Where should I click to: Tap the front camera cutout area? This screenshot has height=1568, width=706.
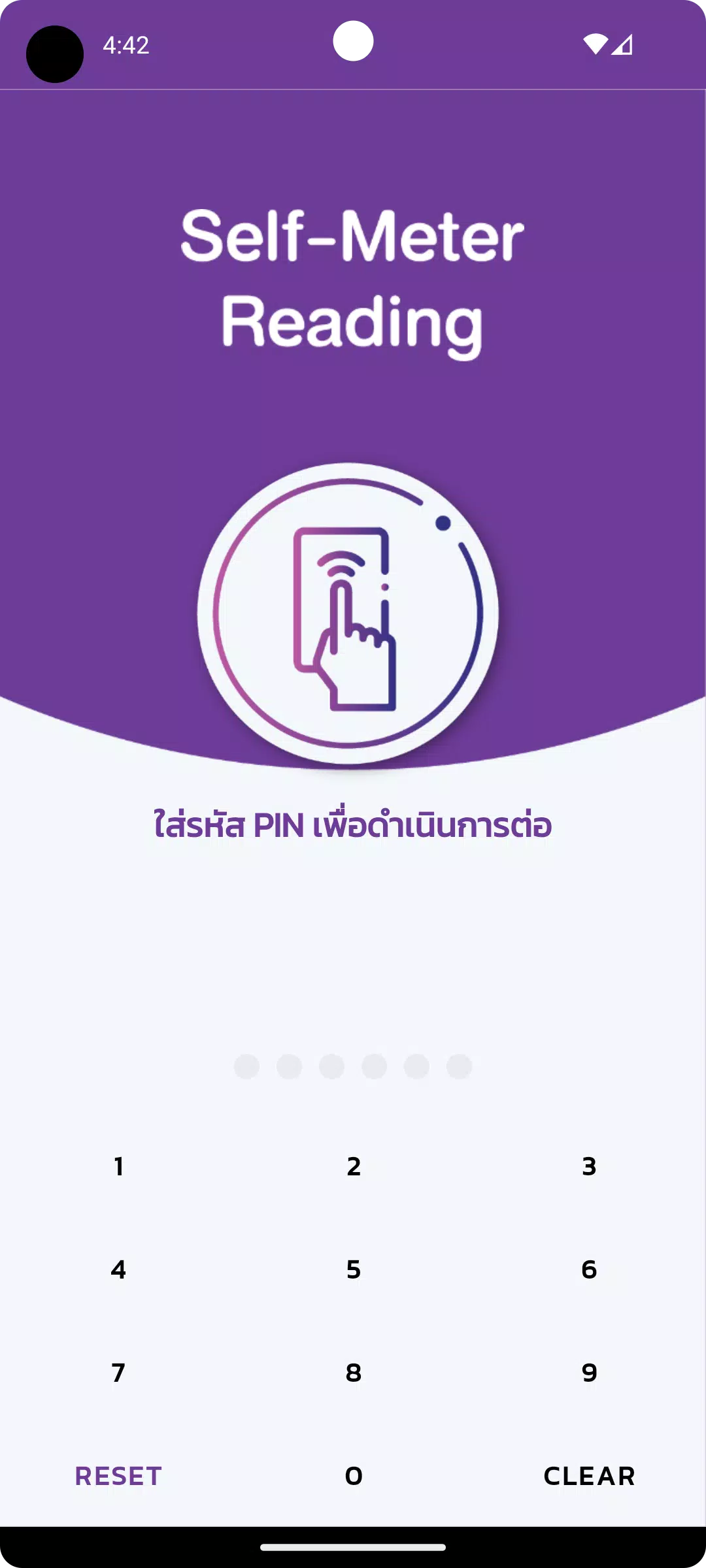[353, 42]
